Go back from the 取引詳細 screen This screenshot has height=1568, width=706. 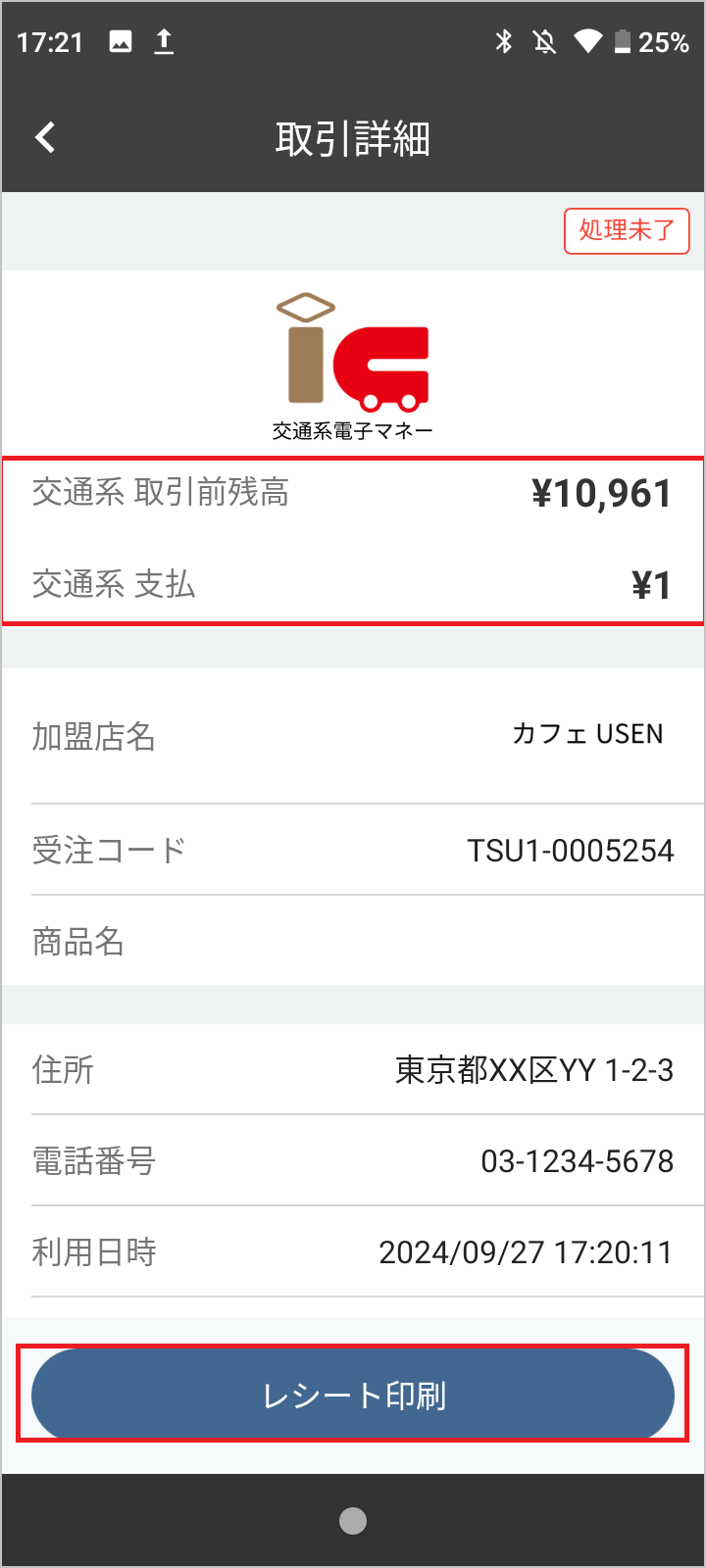pyautogui.click(x=45, y=137)
